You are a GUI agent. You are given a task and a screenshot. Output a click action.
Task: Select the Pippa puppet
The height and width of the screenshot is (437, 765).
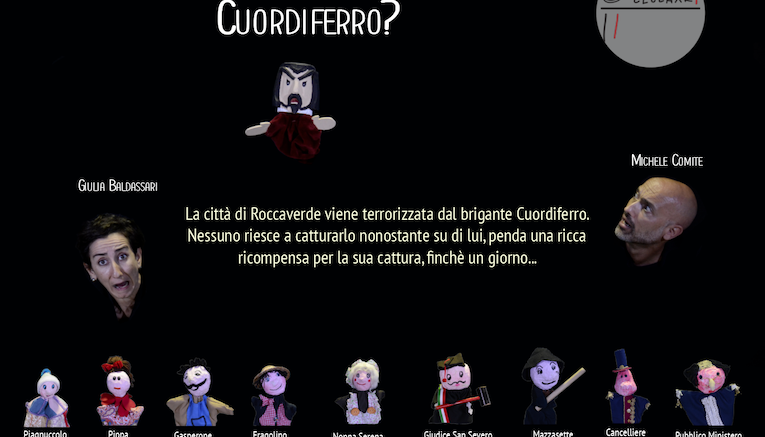(119, 393)
